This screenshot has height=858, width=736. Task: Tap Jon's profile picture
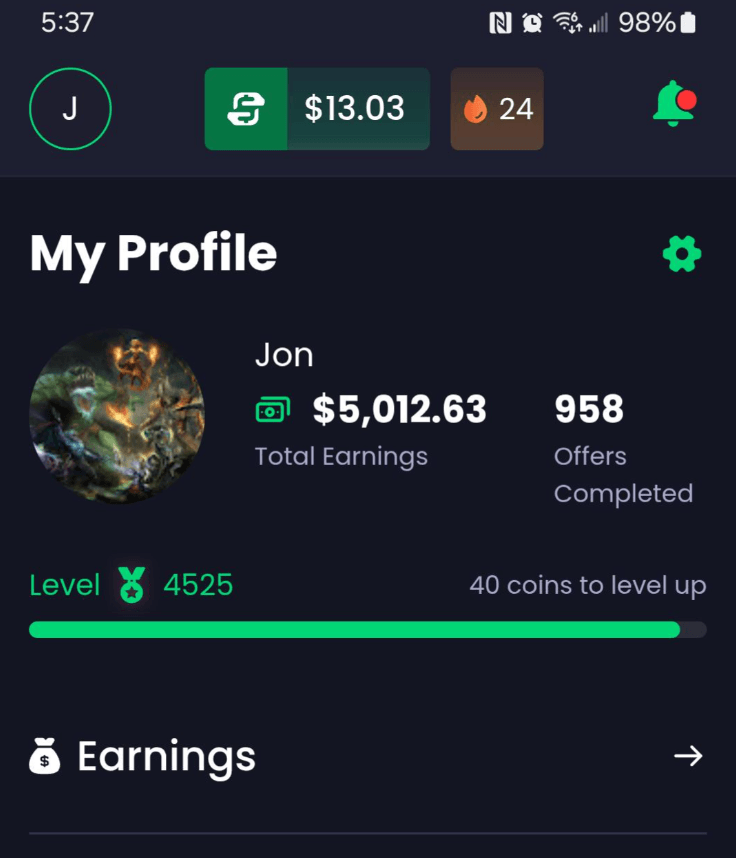[117, 416]
